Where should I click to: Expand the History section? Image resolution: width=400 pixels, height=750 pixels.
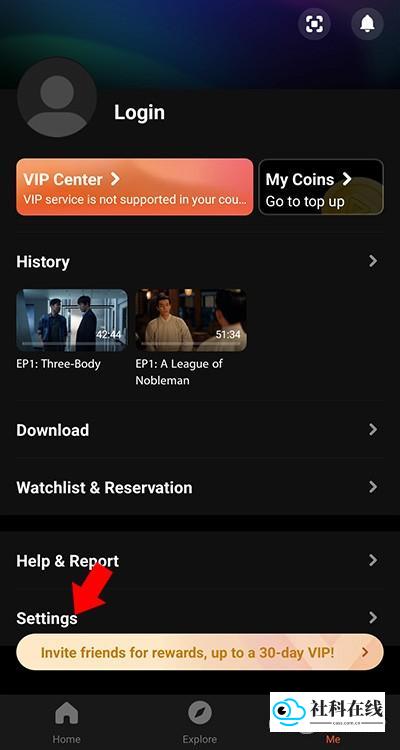coord(200,262)
